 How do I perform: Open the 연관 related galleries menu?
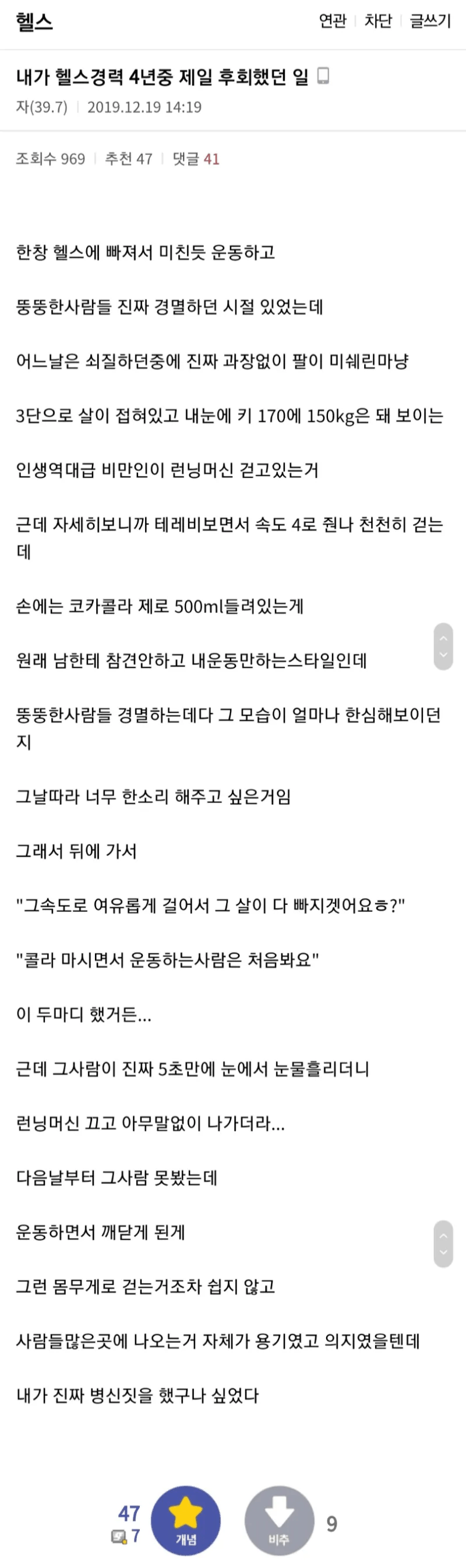click(332, 22)
